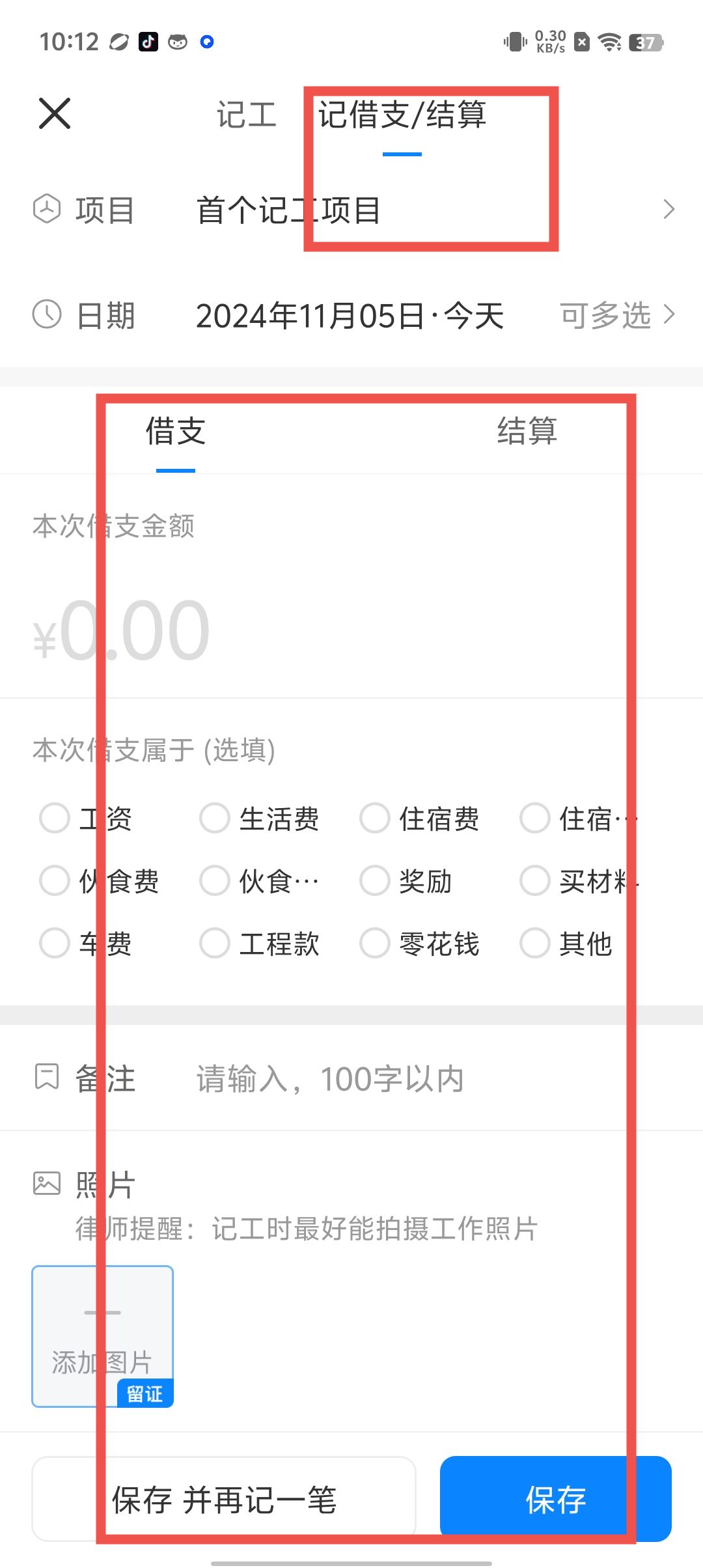Screen dimensions: 703x1568
Task: Pick the 伙食费 option
Action: pos(55,880)
